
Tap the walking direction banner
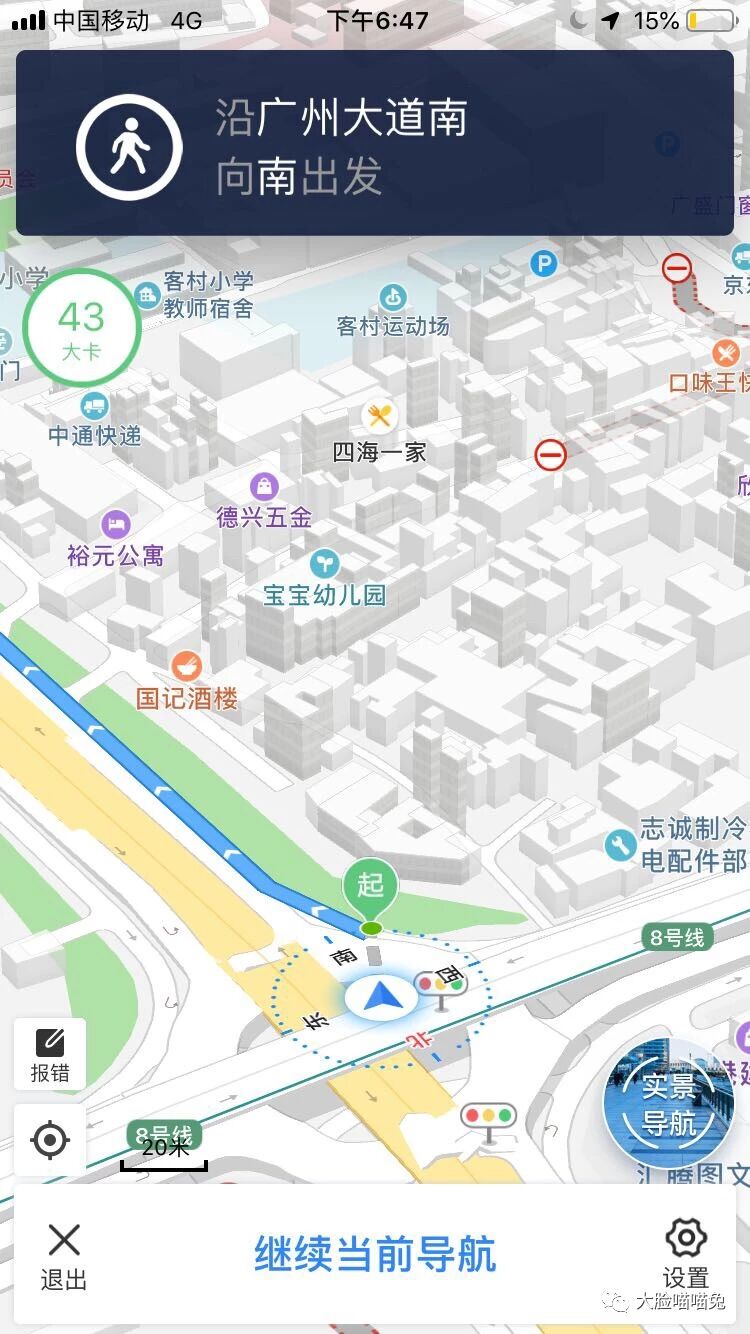coord(375,143)
